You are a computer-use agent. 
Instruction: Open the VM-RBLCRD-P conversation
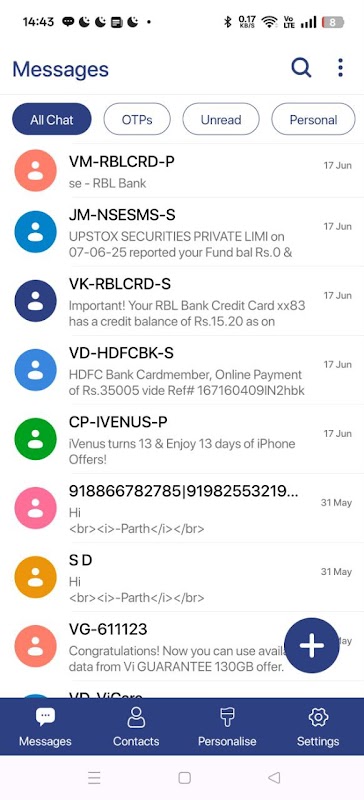click(x=182, y=171)
